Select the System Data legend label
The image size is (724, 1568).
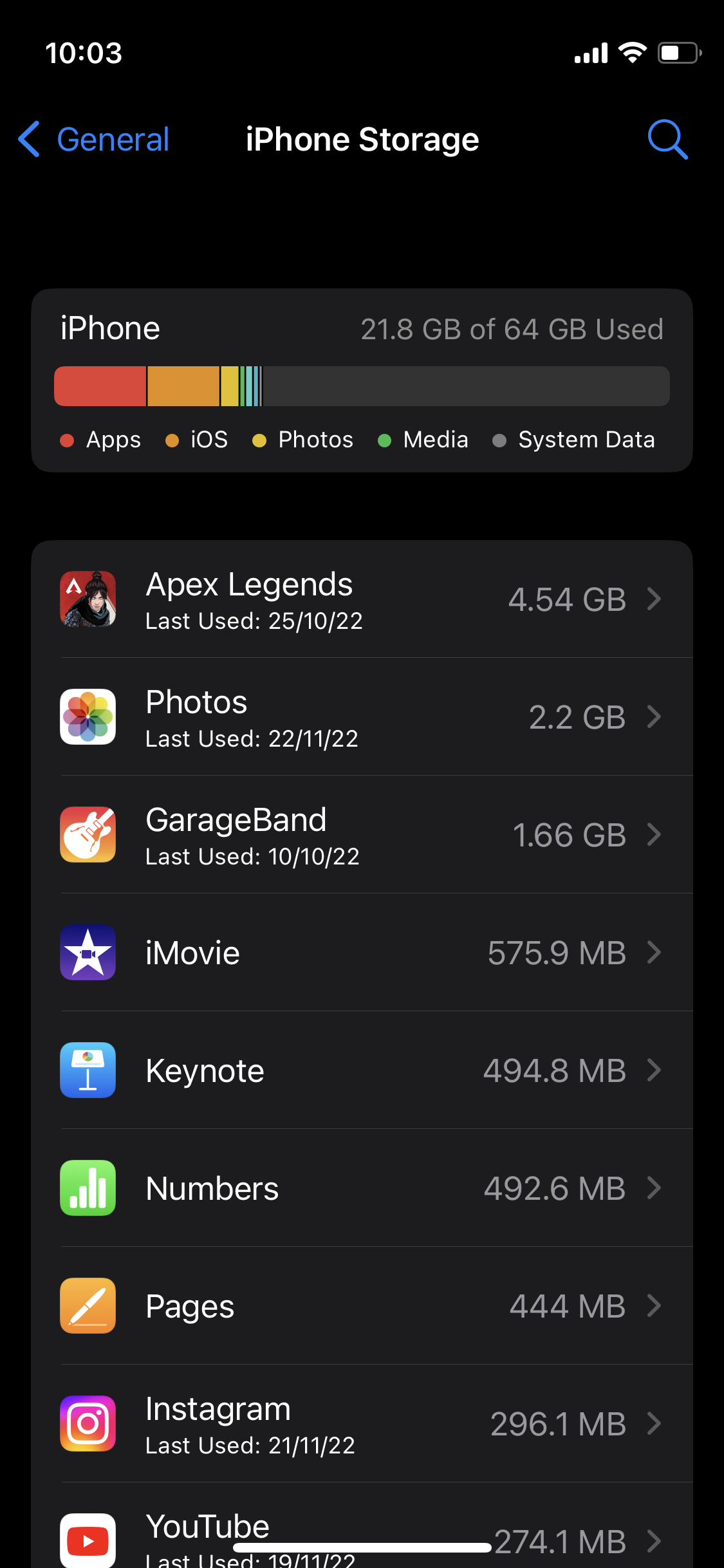pos(586,440)
